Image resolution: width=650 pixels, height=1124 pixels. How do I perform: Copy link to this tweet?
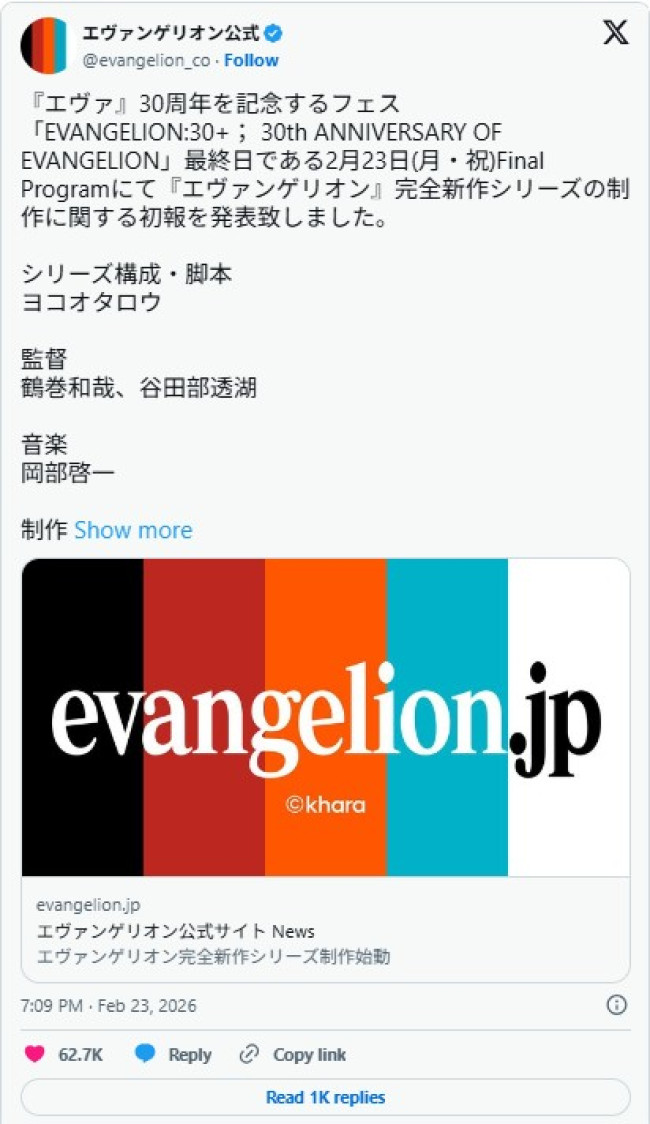293,1054
